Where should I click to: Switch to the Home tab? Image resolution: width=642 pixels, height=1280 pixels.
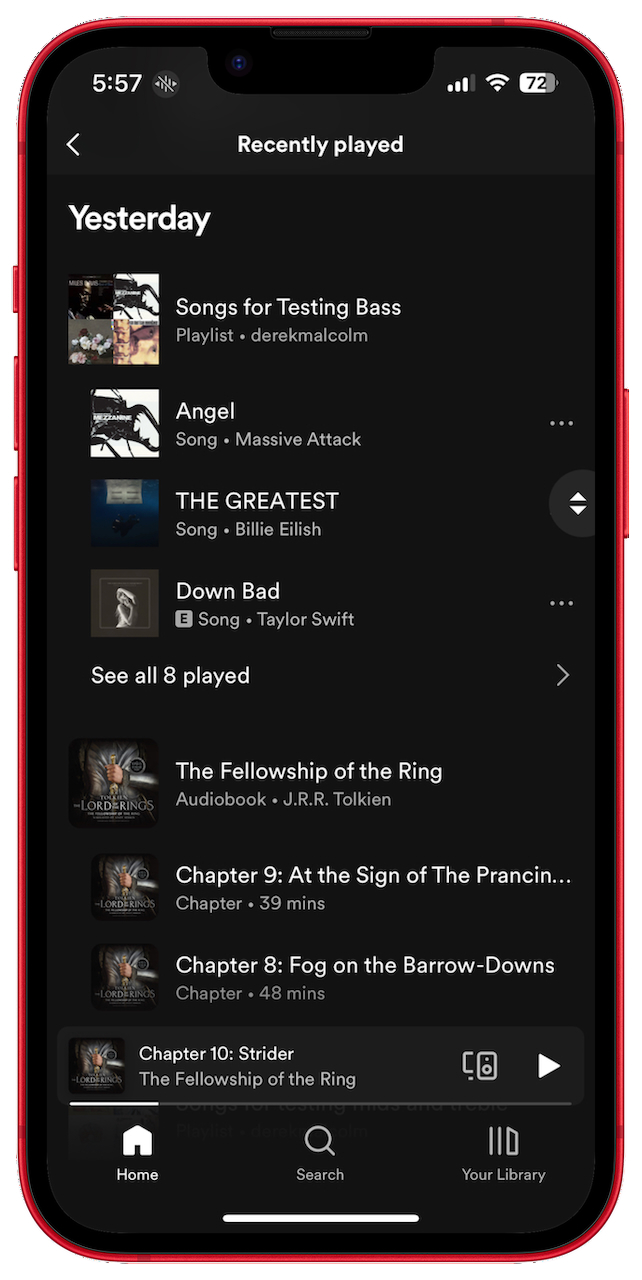point(137,1153)
